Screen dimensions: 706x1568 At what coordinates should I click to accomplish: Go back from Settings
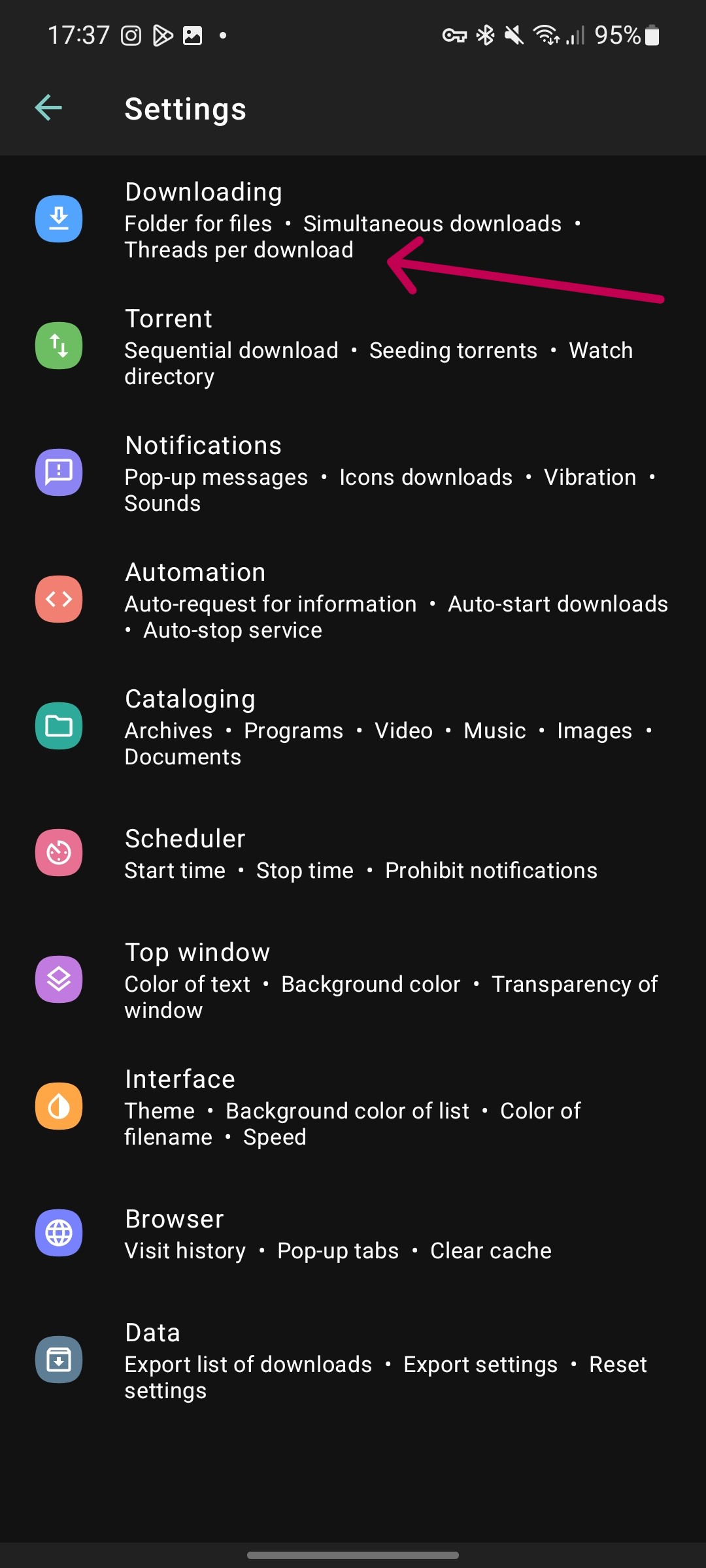pos(48,108)
